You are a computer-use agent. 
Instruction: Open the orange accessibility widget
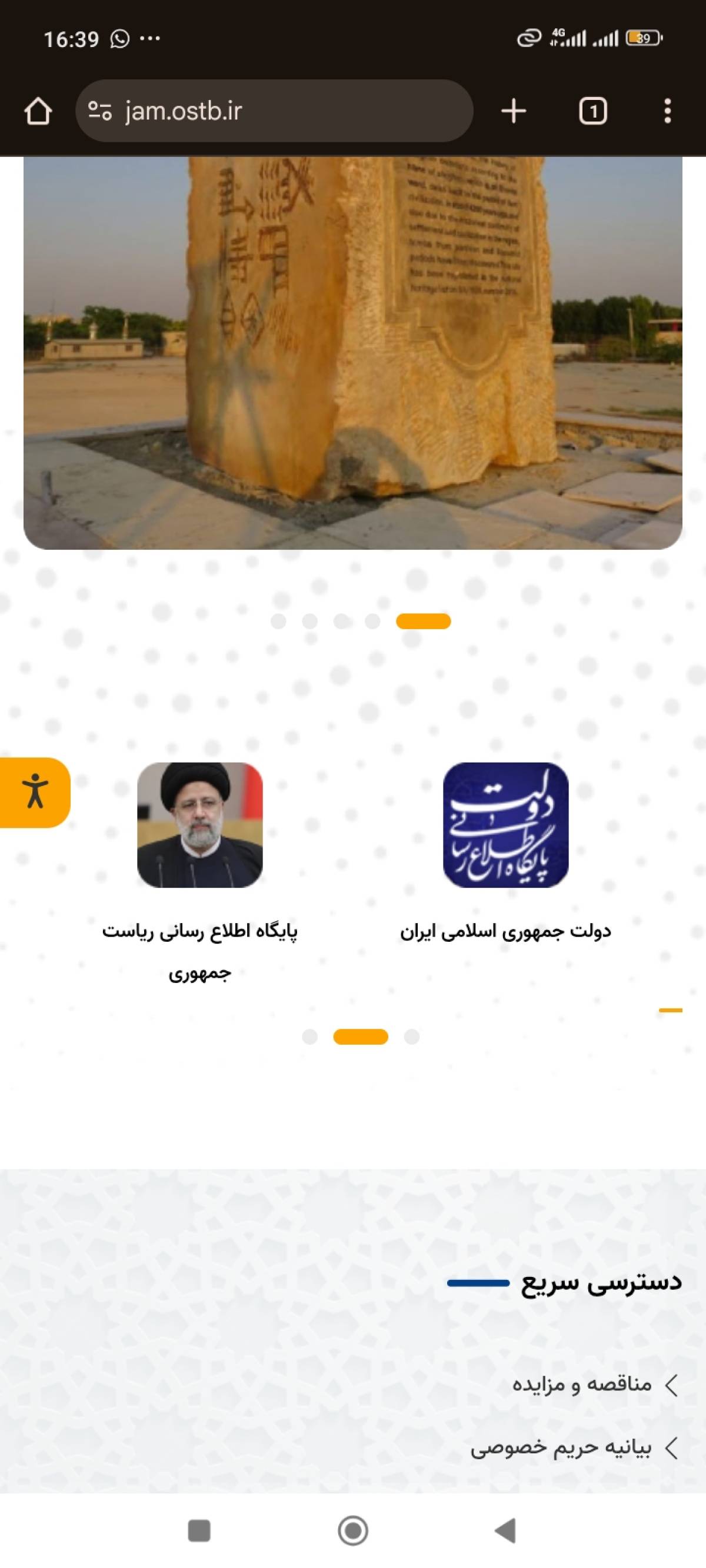35,792
